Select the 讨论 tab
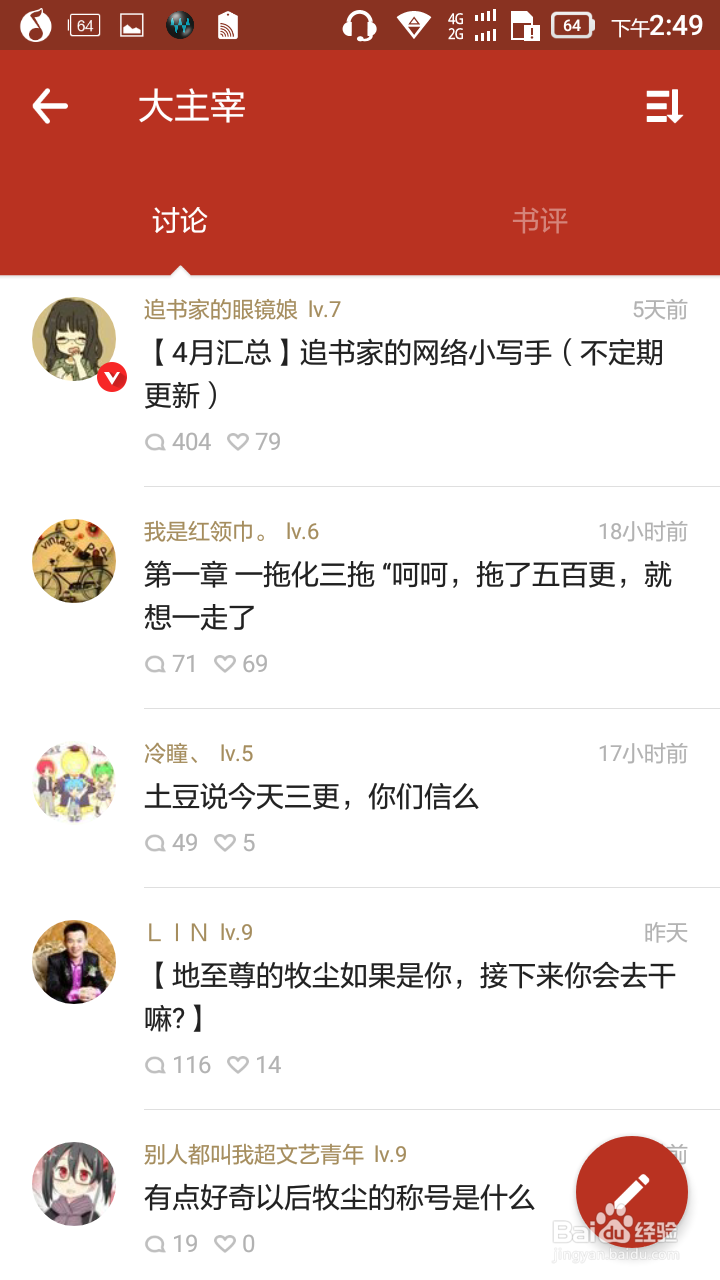 pyautogui.click(x=179, y=221)
